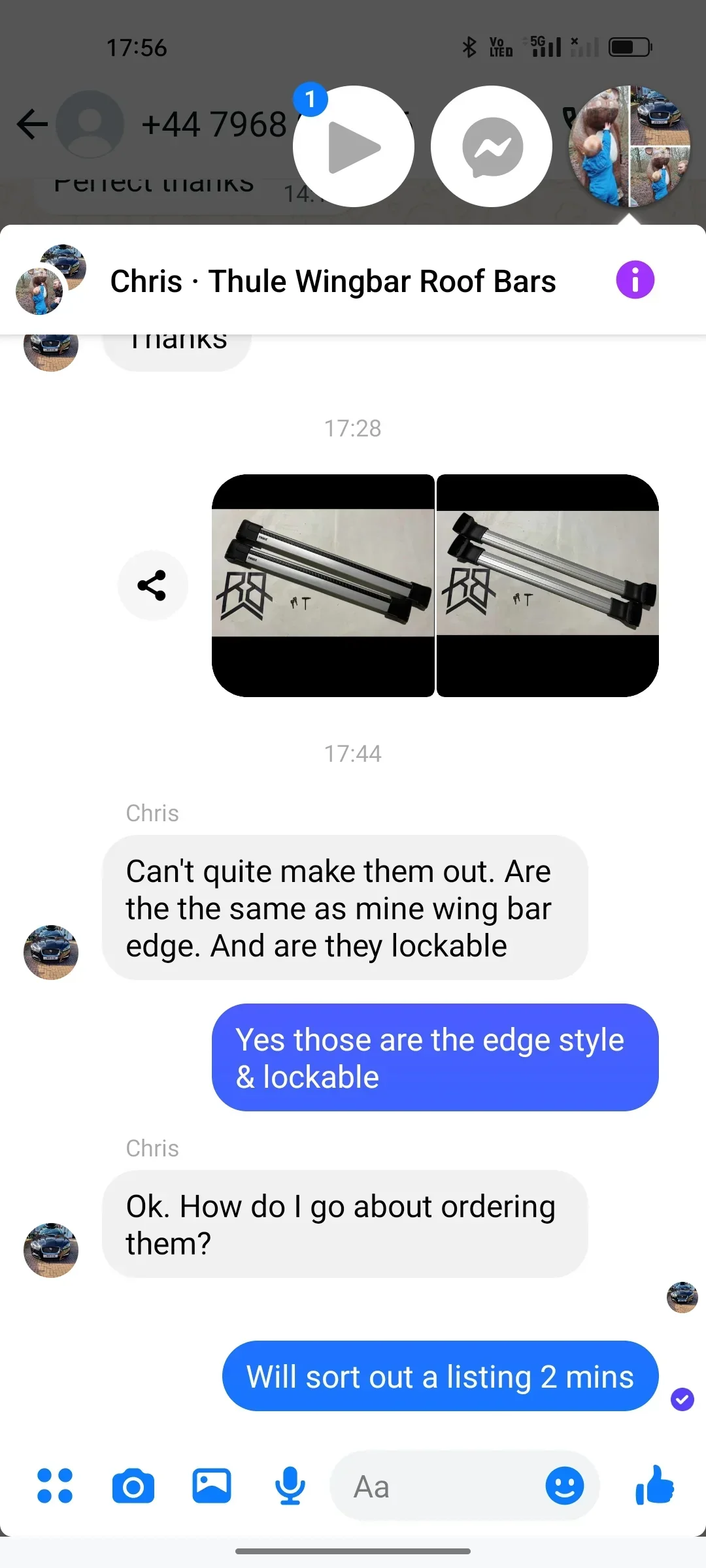The width and height of the screenshot is (706, 1568).
Task: Open the photo gallery picker
Action: click(x=212, y=1486)
